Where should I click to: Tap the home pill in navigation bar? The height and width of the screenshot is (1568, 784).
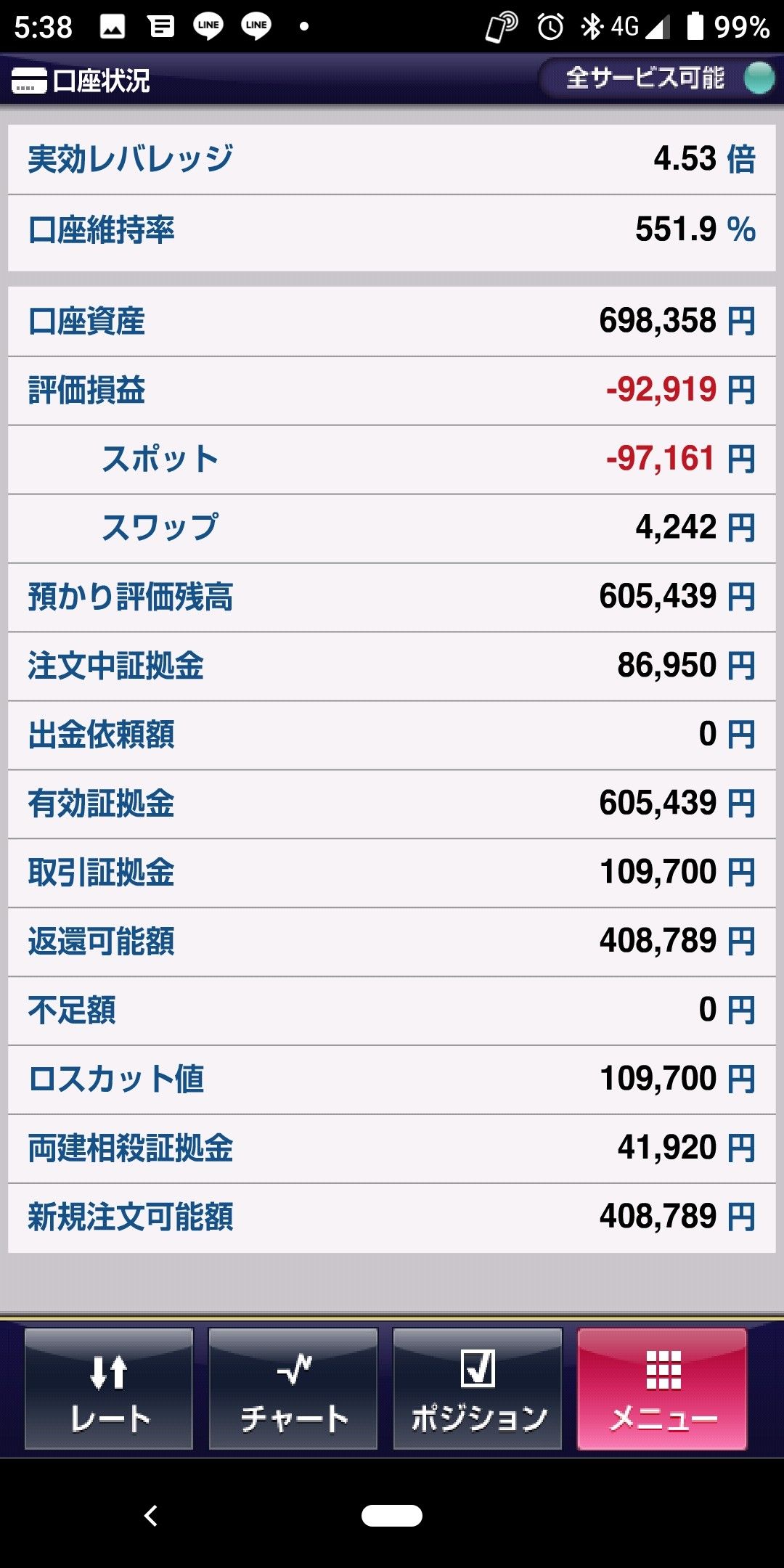(392, 1516)
